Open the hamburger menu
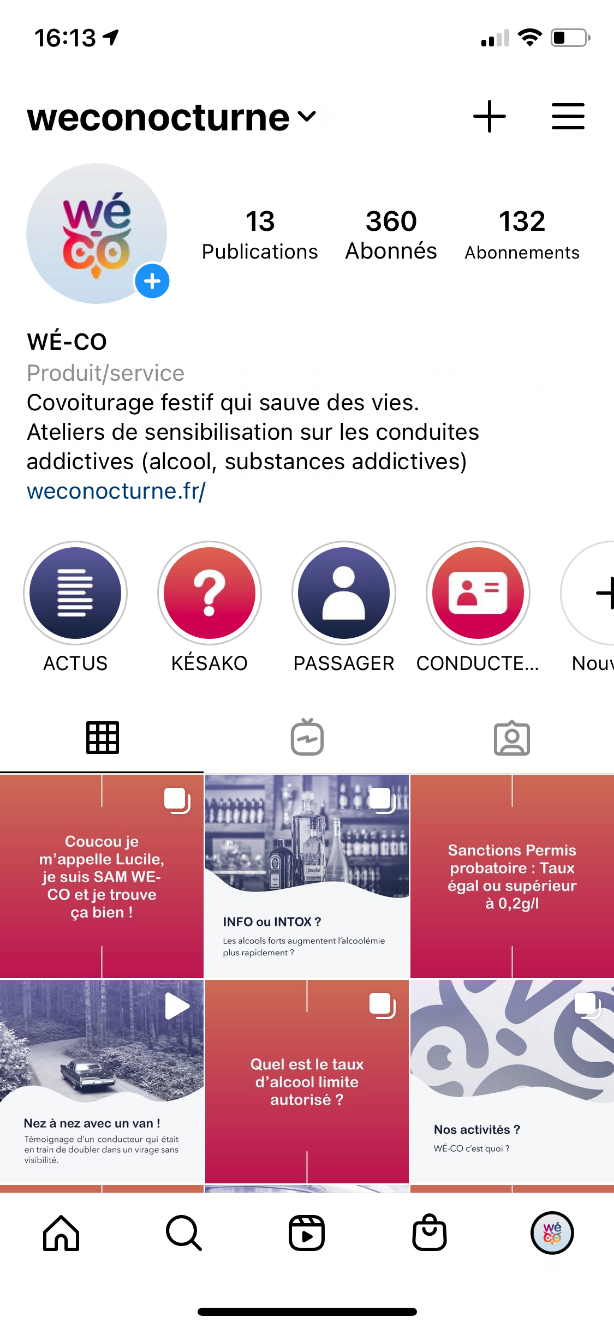 coord(568,117)
